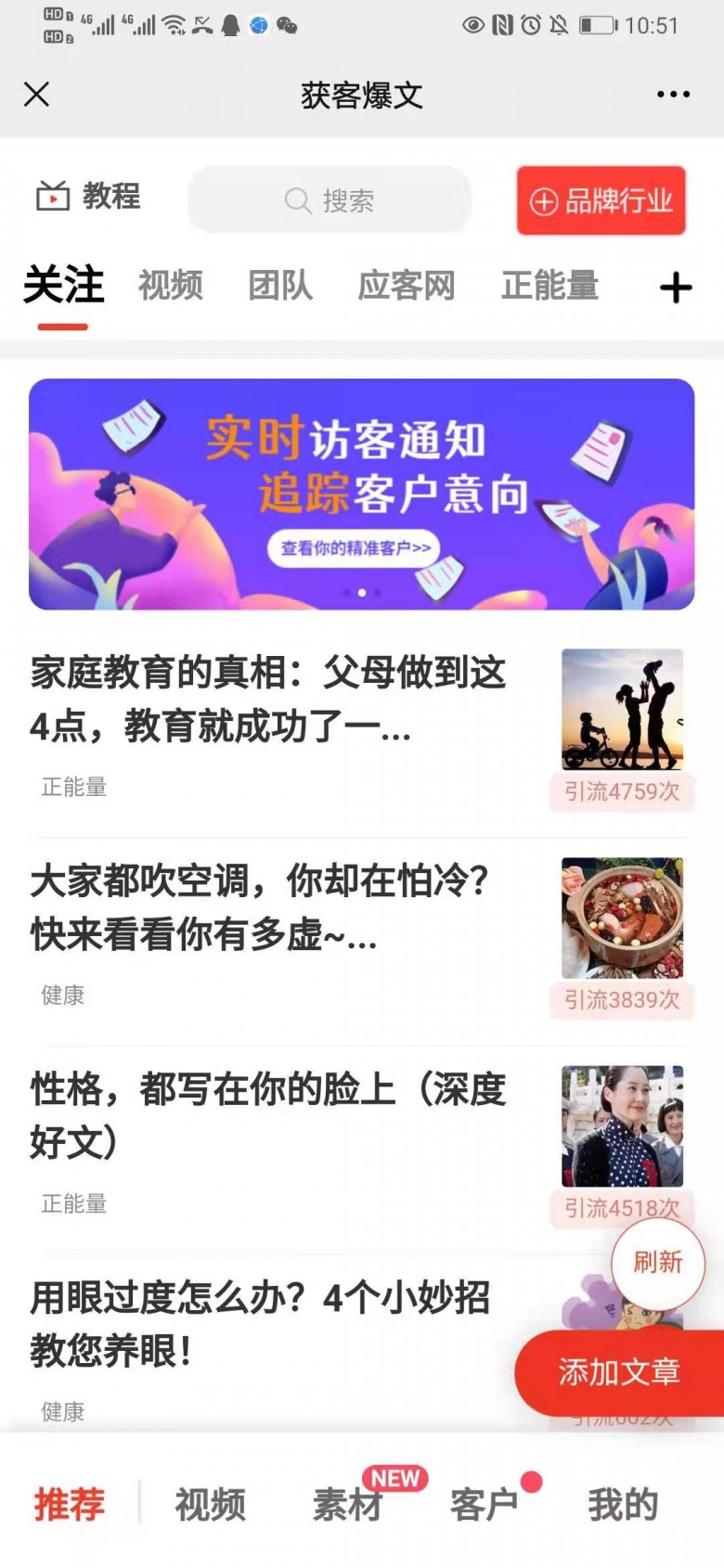Viewport: 724px width, 1568px height.
Task: Tap the QQ penguin icon in status bar
Action: [x=229, y=26]
